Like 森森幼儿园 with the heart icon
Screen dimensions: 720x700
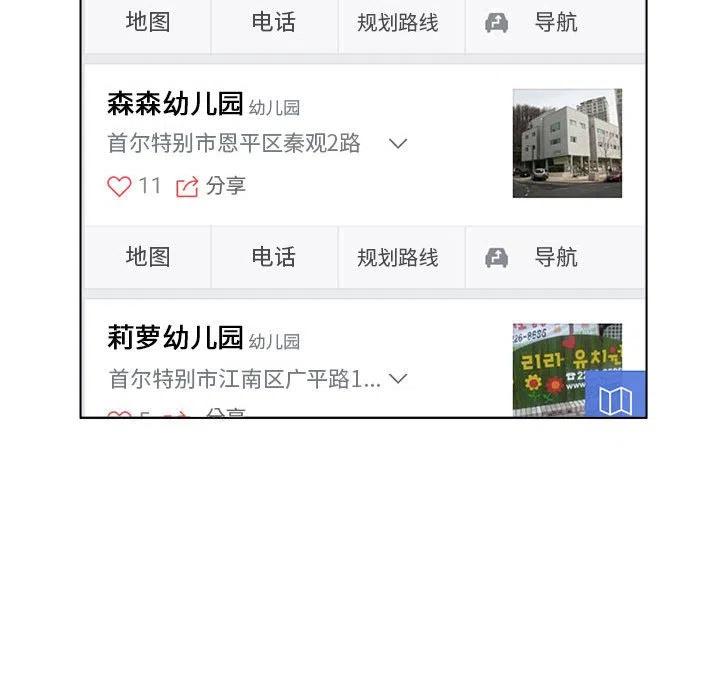[x=119, y=187]
